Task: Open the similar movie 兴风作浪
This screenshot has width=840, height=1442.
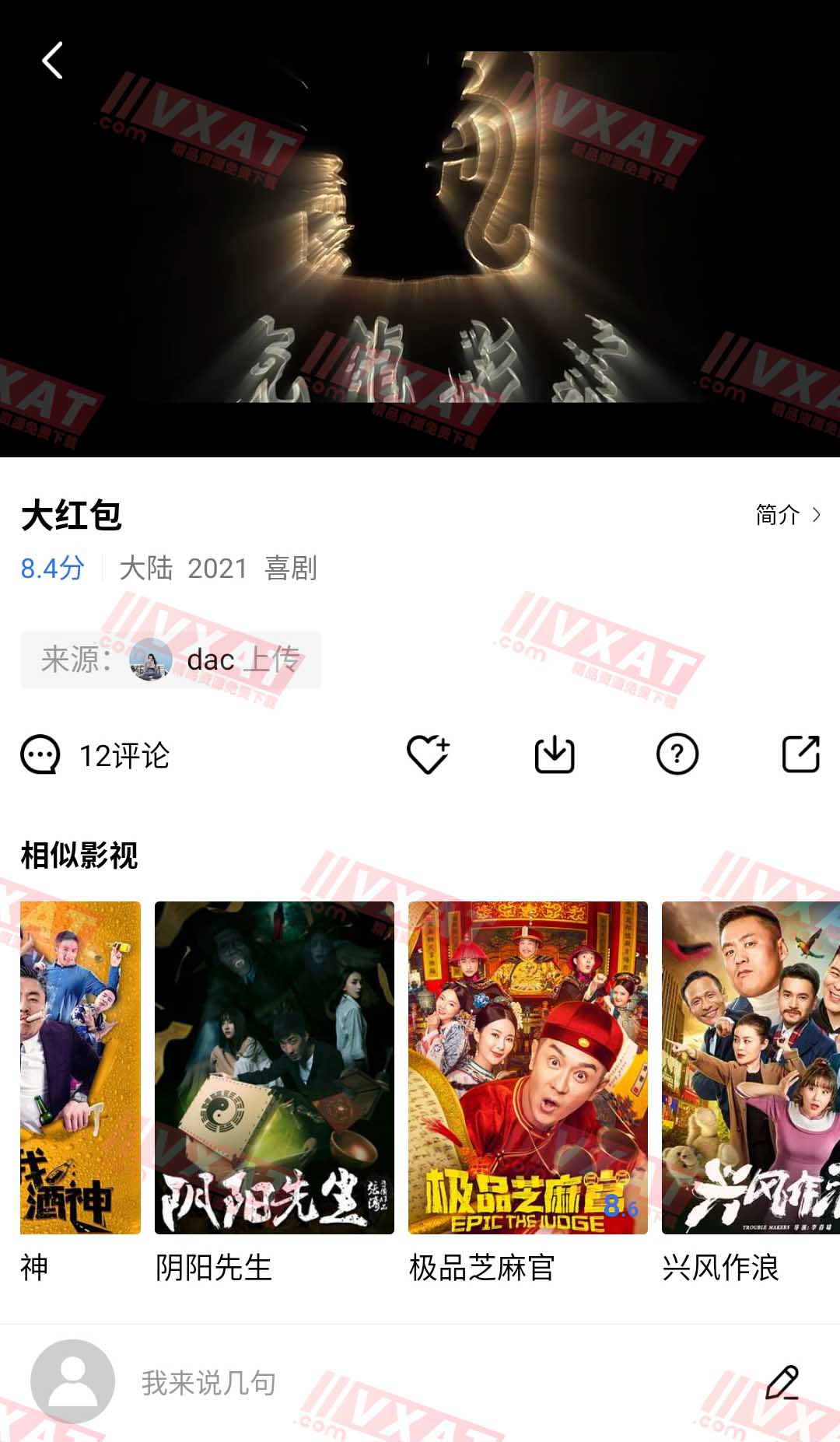Action: click(751, 1067)
